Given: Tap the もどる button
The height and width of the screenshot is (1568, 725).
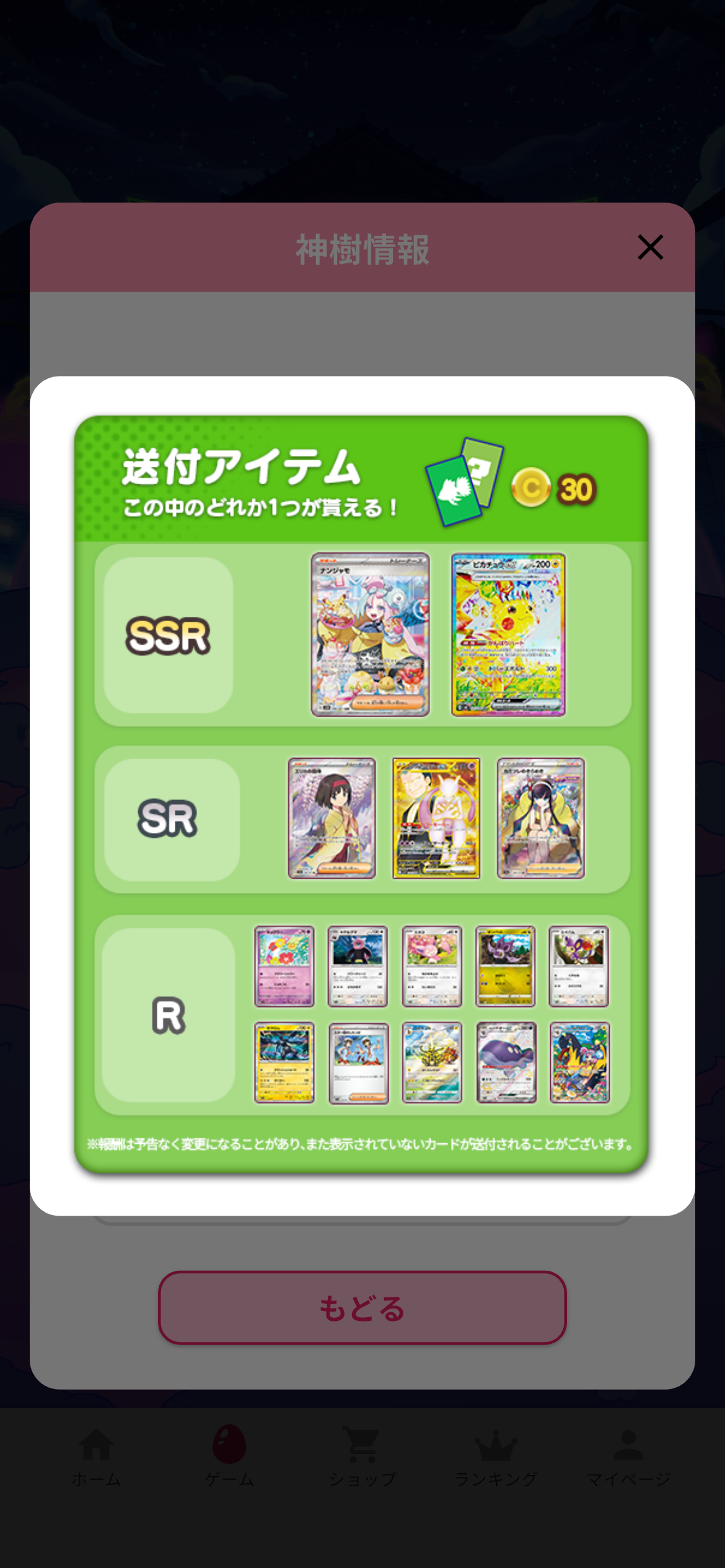Looking at the screenshot, I should [x=362, y=1307].
